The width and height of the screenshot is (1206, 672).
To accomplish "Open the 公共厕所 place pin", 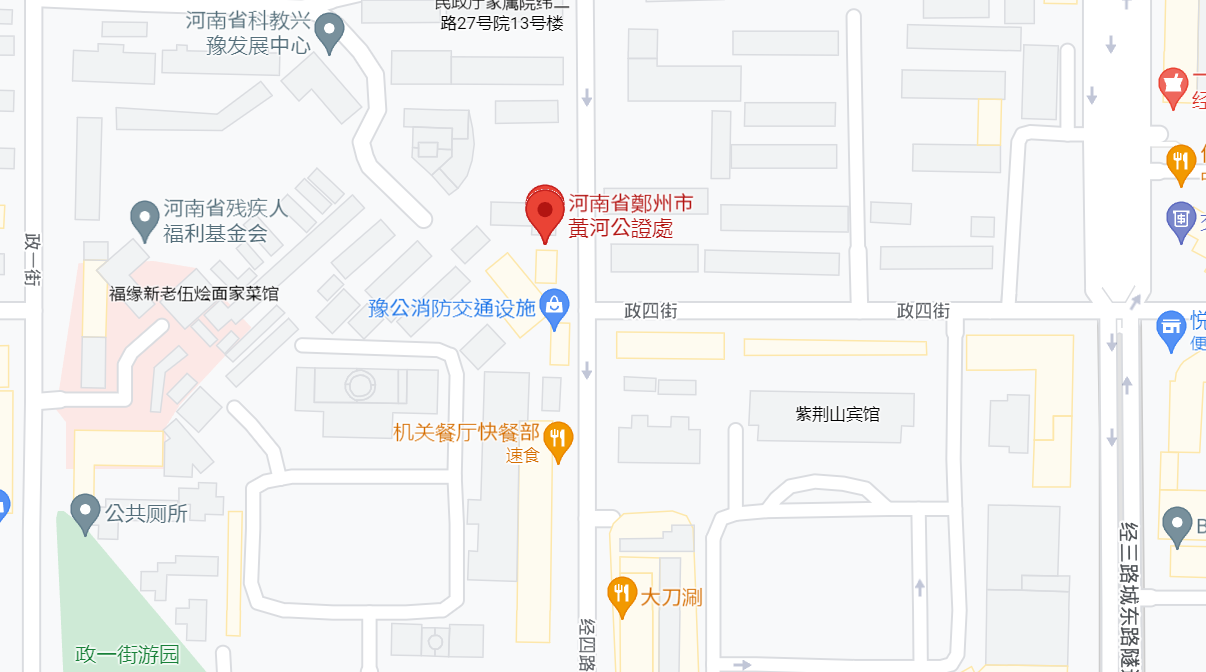I will tap(85, 513).
